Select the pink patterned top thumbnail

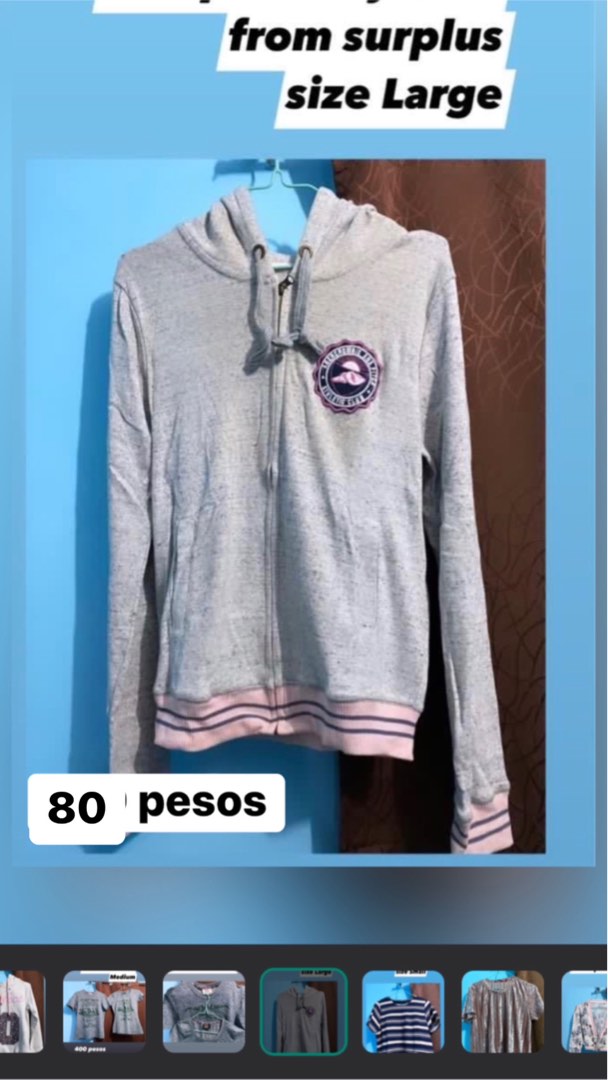tap(502, 1011)
